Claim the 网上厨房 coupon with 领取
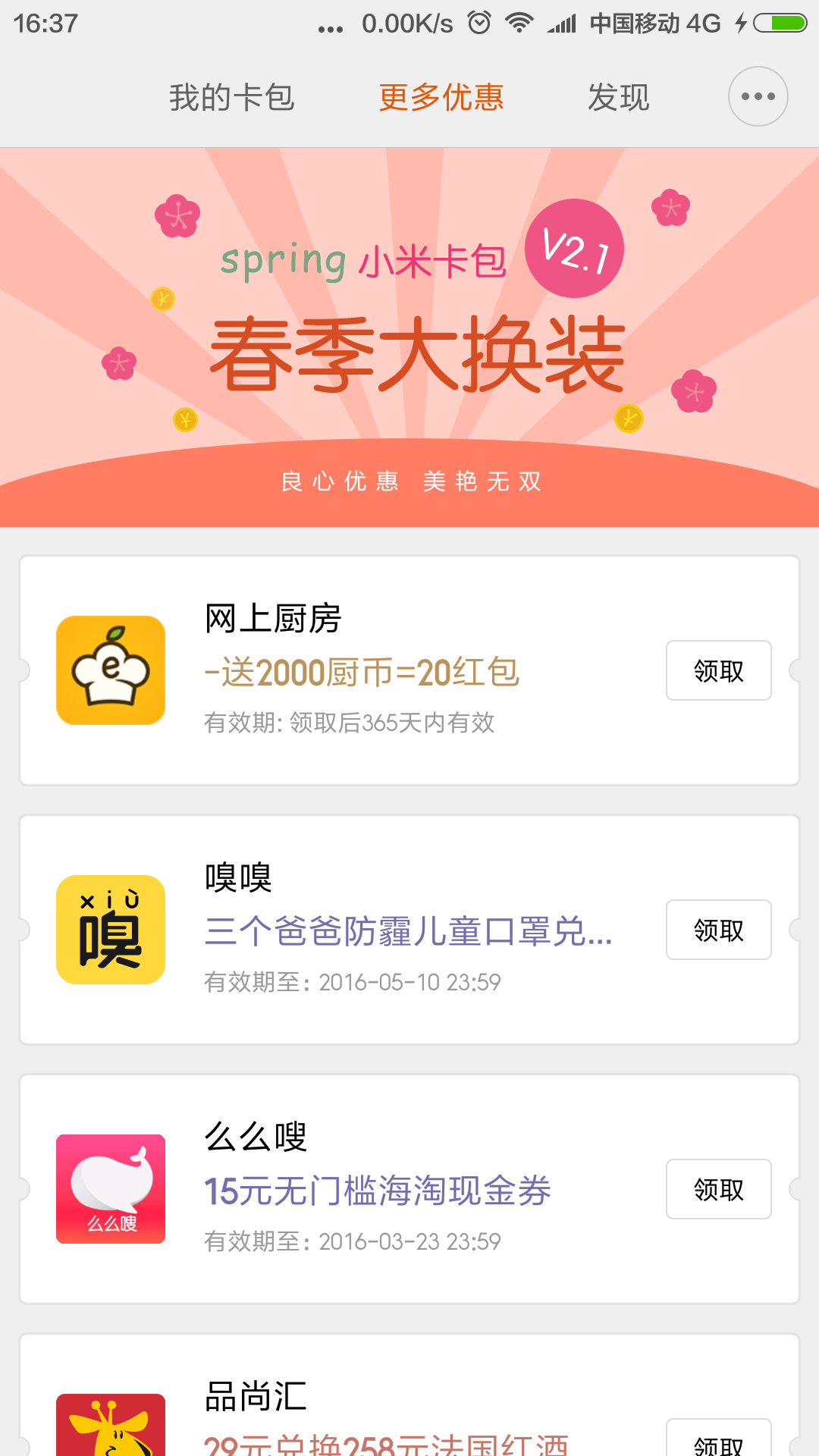 (x=718, y=670)
